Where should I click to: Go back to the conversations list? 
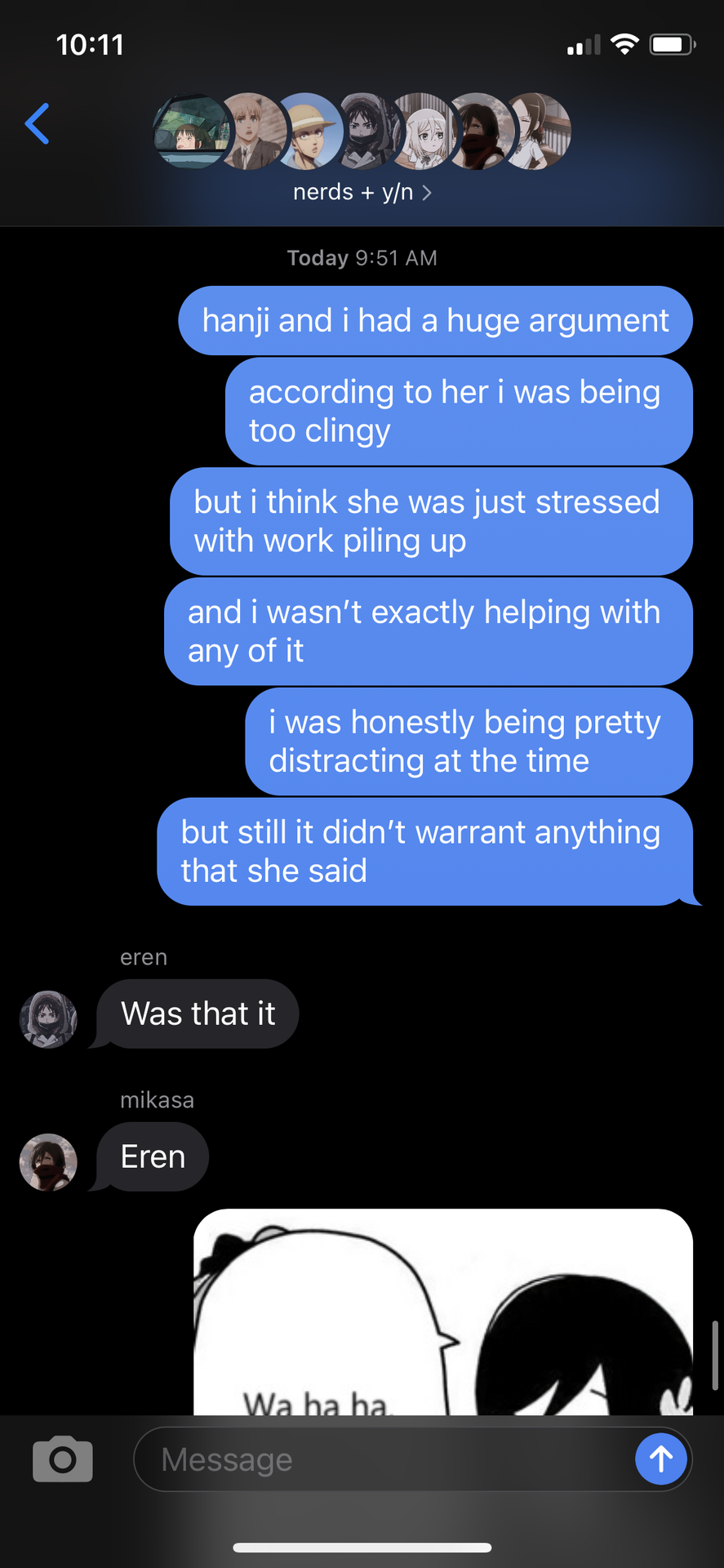coord(38,123)
